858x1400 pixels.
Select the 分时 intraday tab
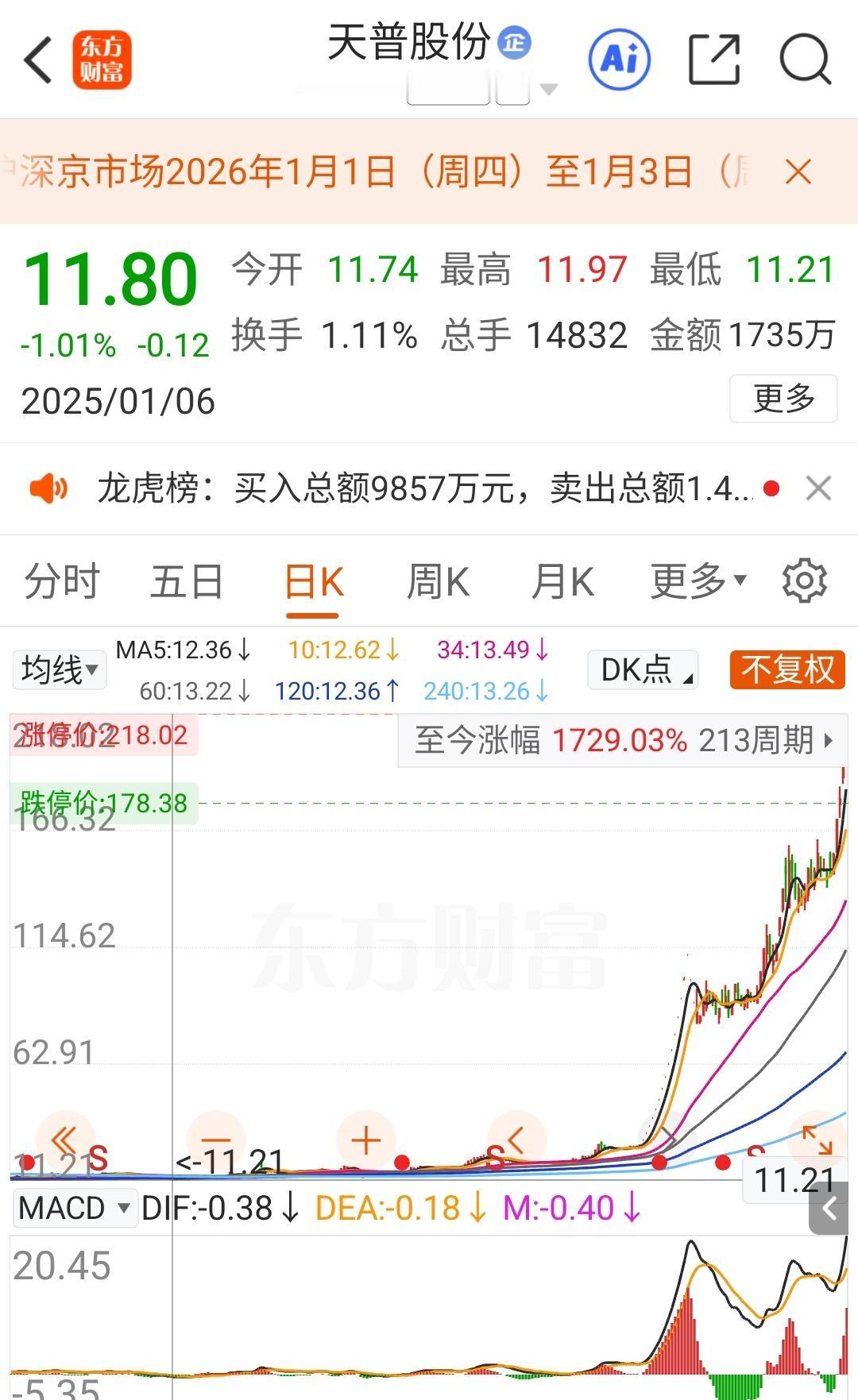point(62,580)
